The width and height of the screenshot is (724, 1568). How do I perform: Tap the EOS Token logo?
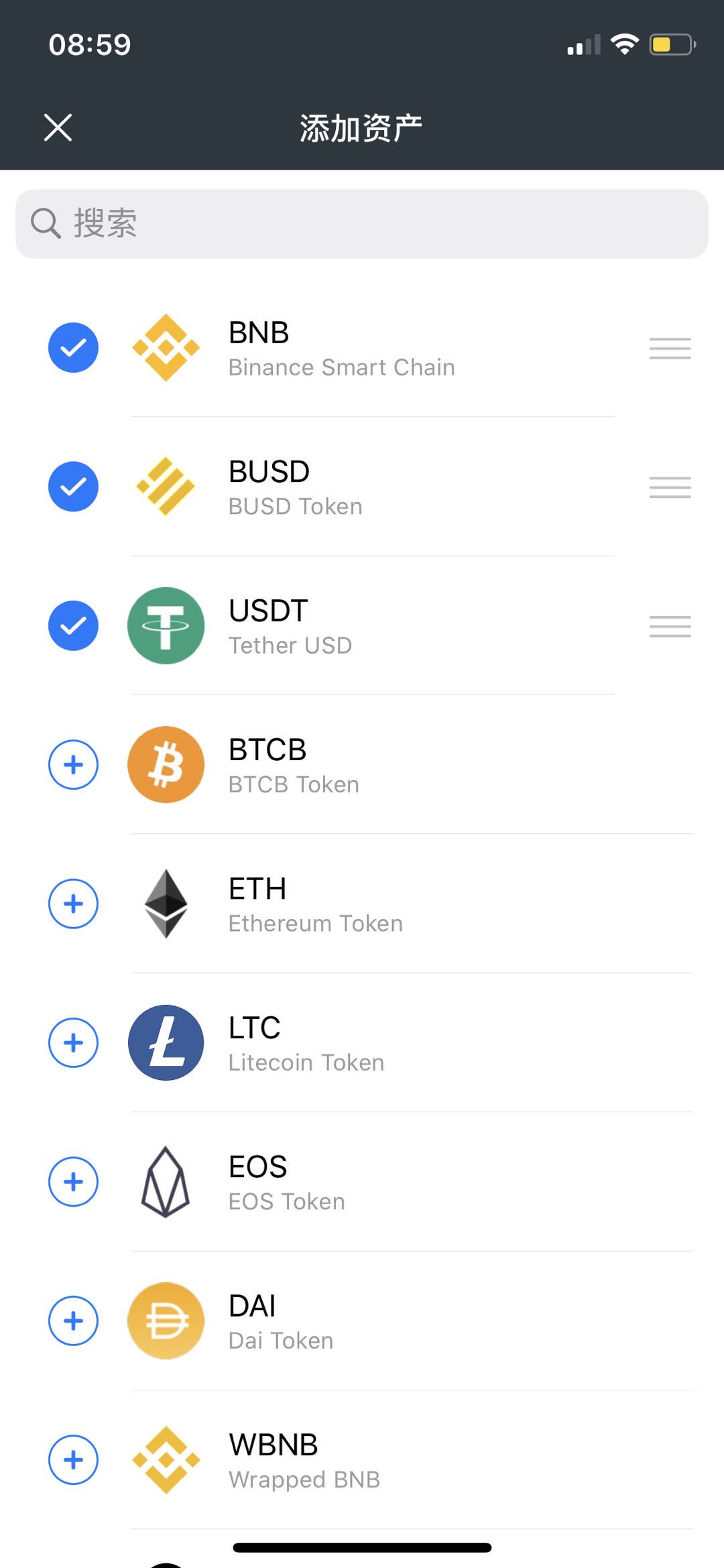click(165, 1182)
